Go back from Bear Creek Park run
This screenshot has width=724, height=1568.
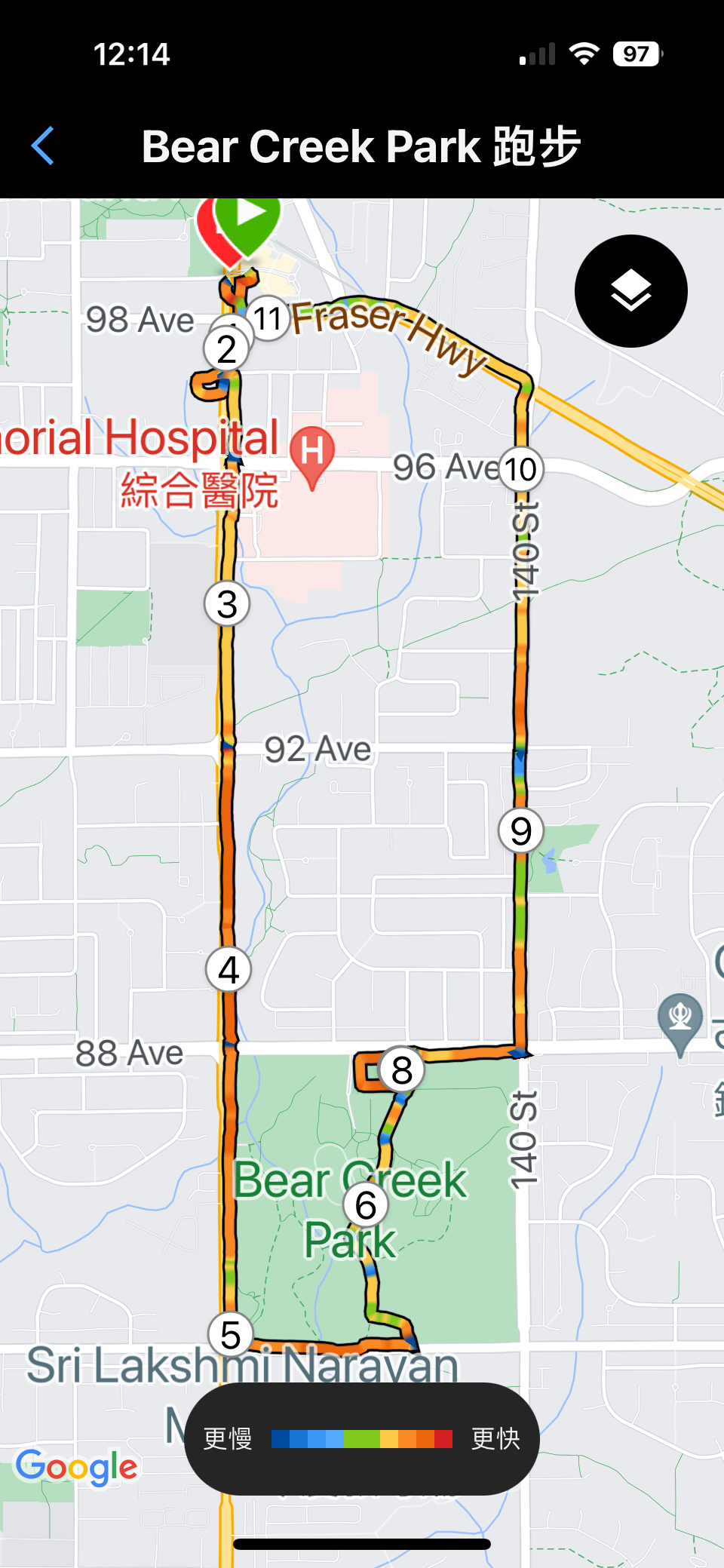(44, 146)
